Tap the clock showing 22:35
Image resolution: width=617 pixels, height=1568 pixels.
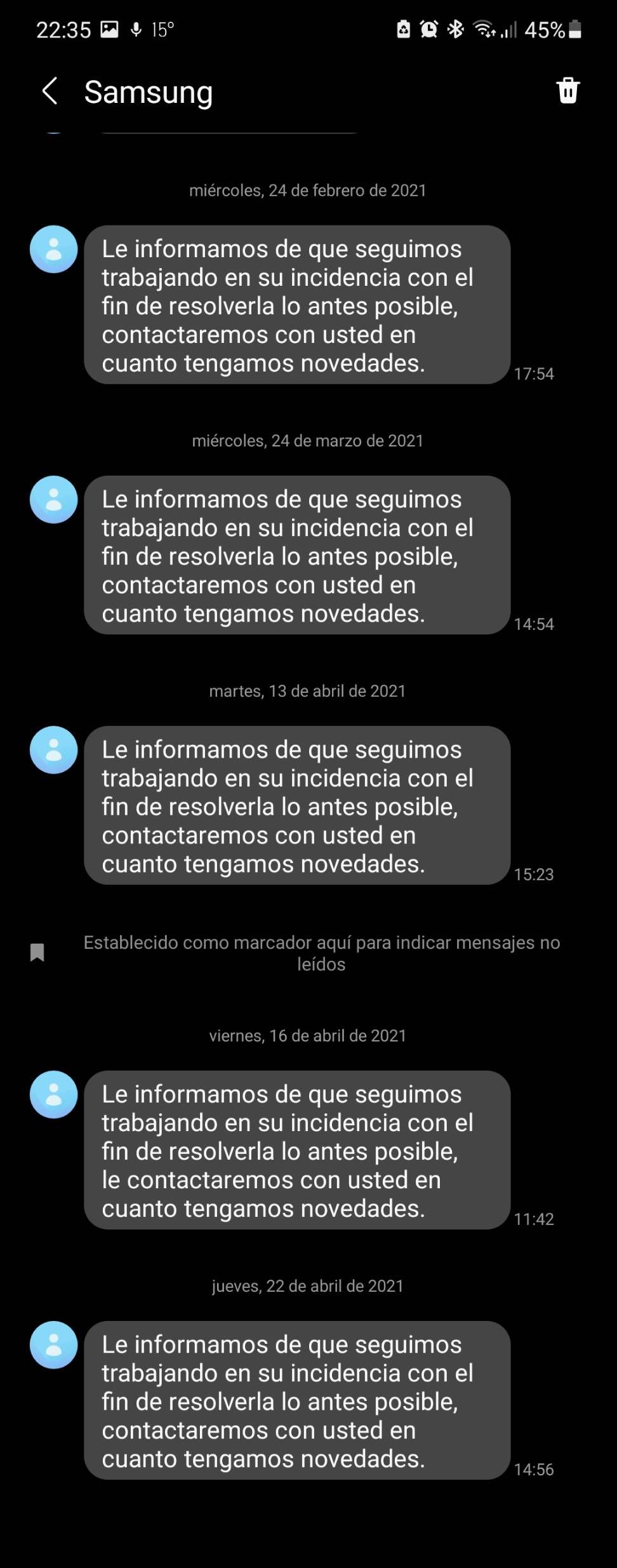(x=62, y=29)
